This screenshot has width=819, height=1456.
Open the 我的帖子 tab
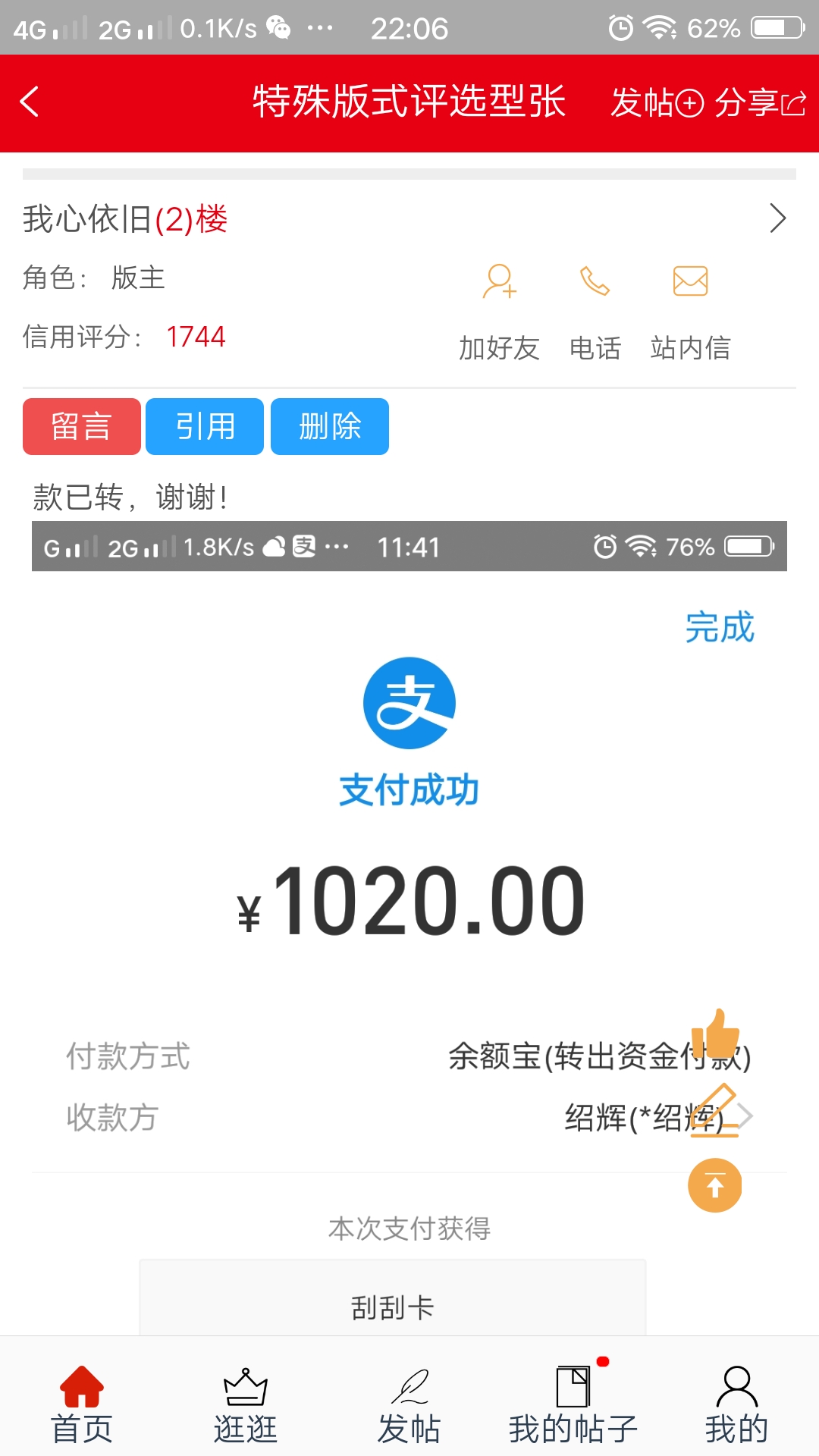(573, 1404)
